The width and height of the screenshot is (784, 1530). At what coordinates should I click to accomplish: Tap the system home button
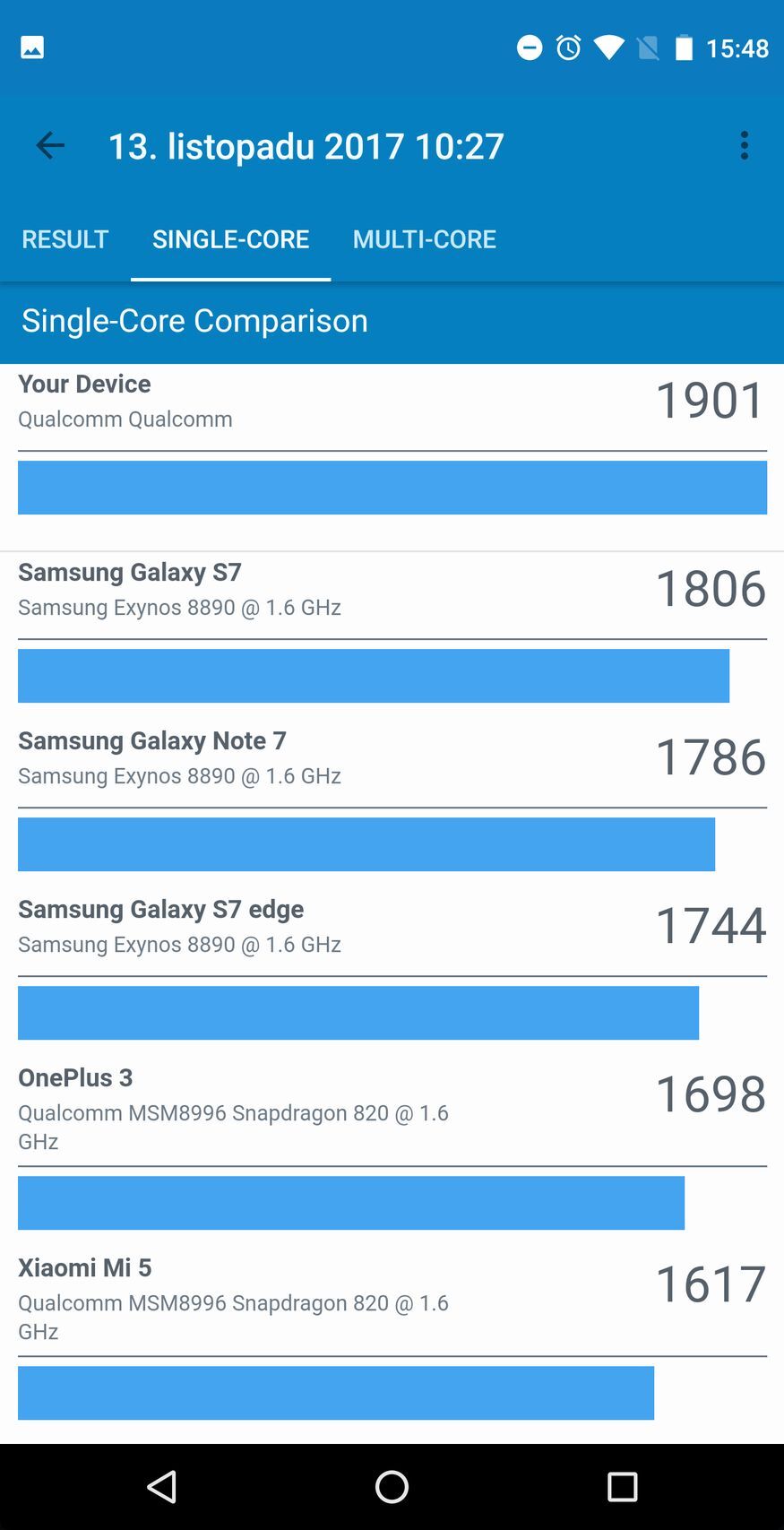(392, 1487)
